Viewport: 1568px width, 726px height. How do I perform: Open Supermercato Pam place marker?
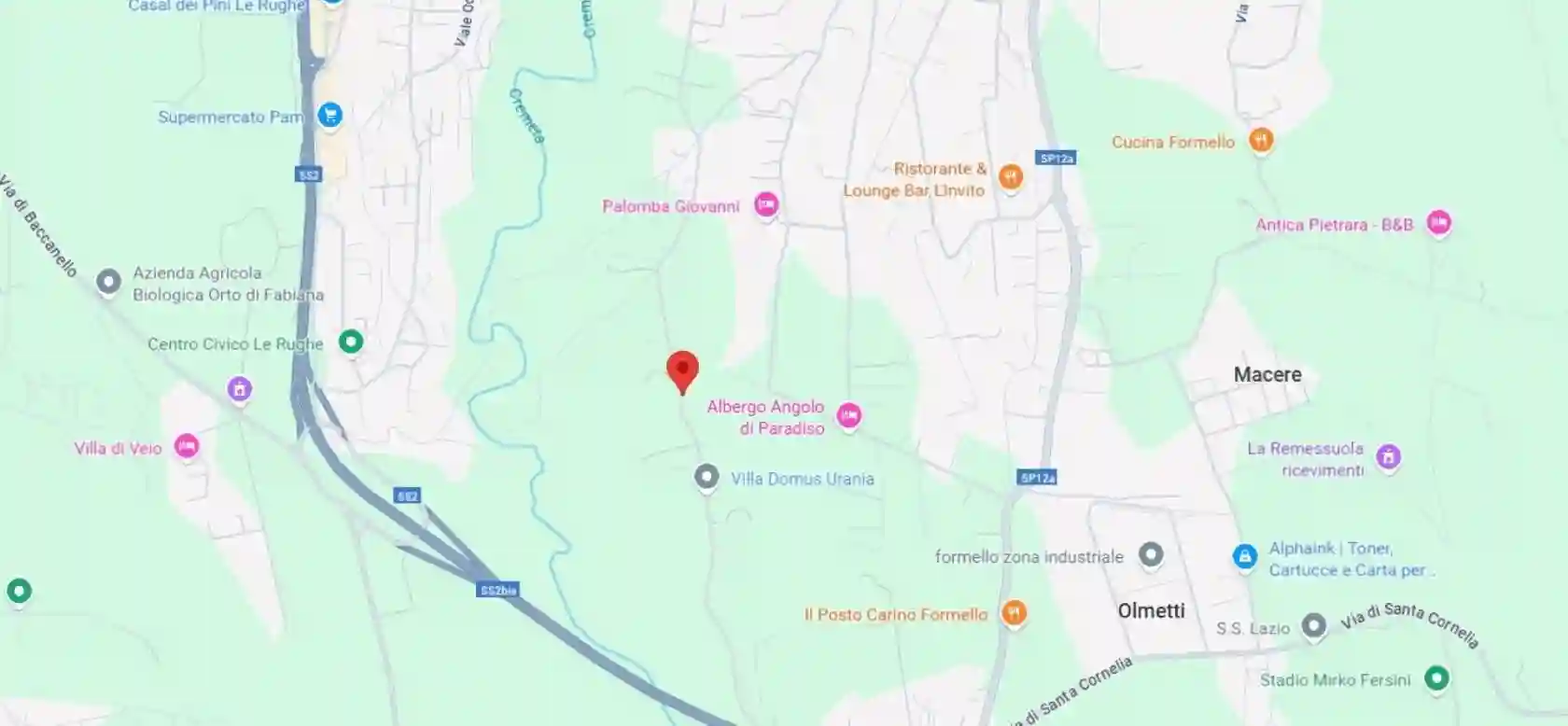click(x=329, y=115)
